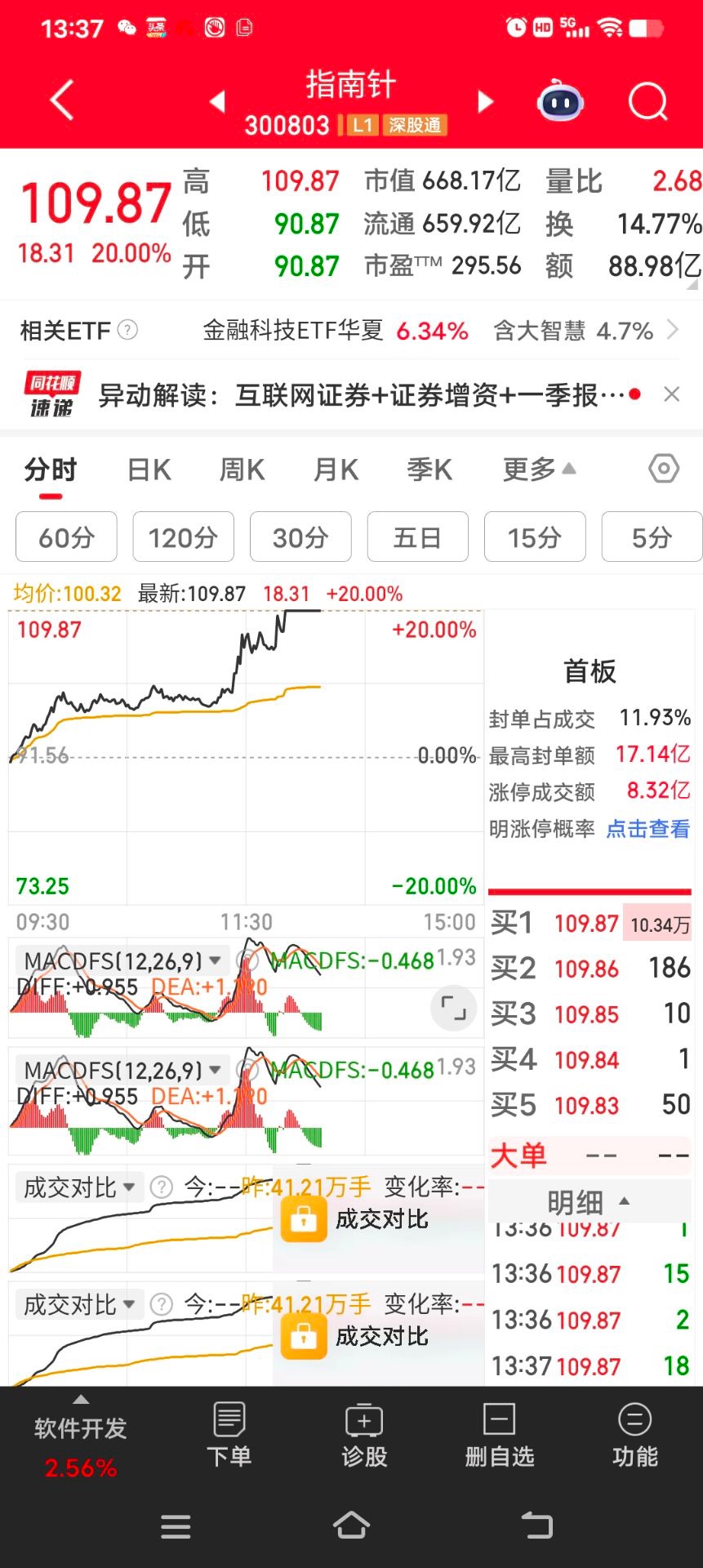Tap 删自选 to remove from watchlist

[499, 1435]
